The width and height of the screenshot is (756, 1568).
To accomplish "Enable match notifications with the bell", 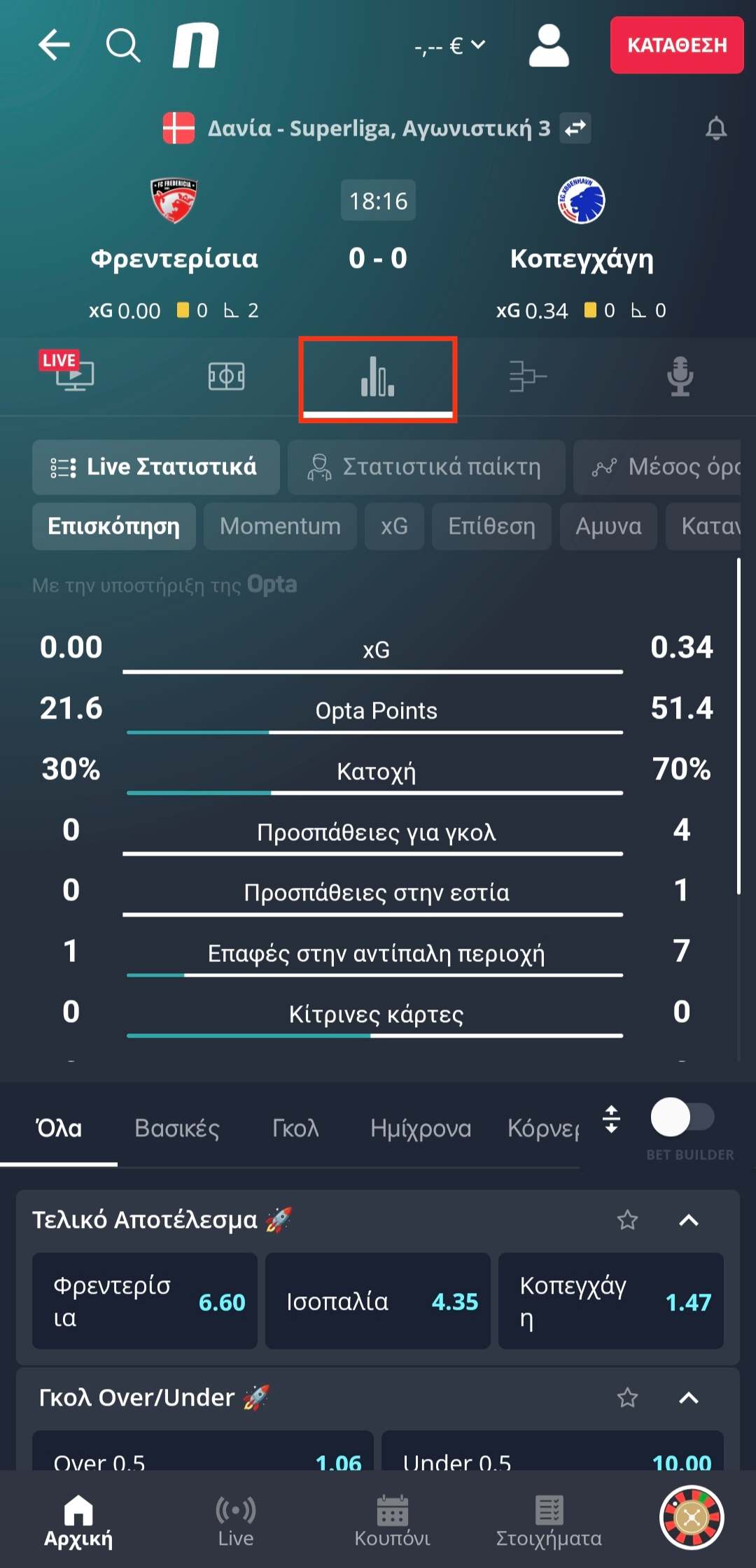I will pos(716,129).
